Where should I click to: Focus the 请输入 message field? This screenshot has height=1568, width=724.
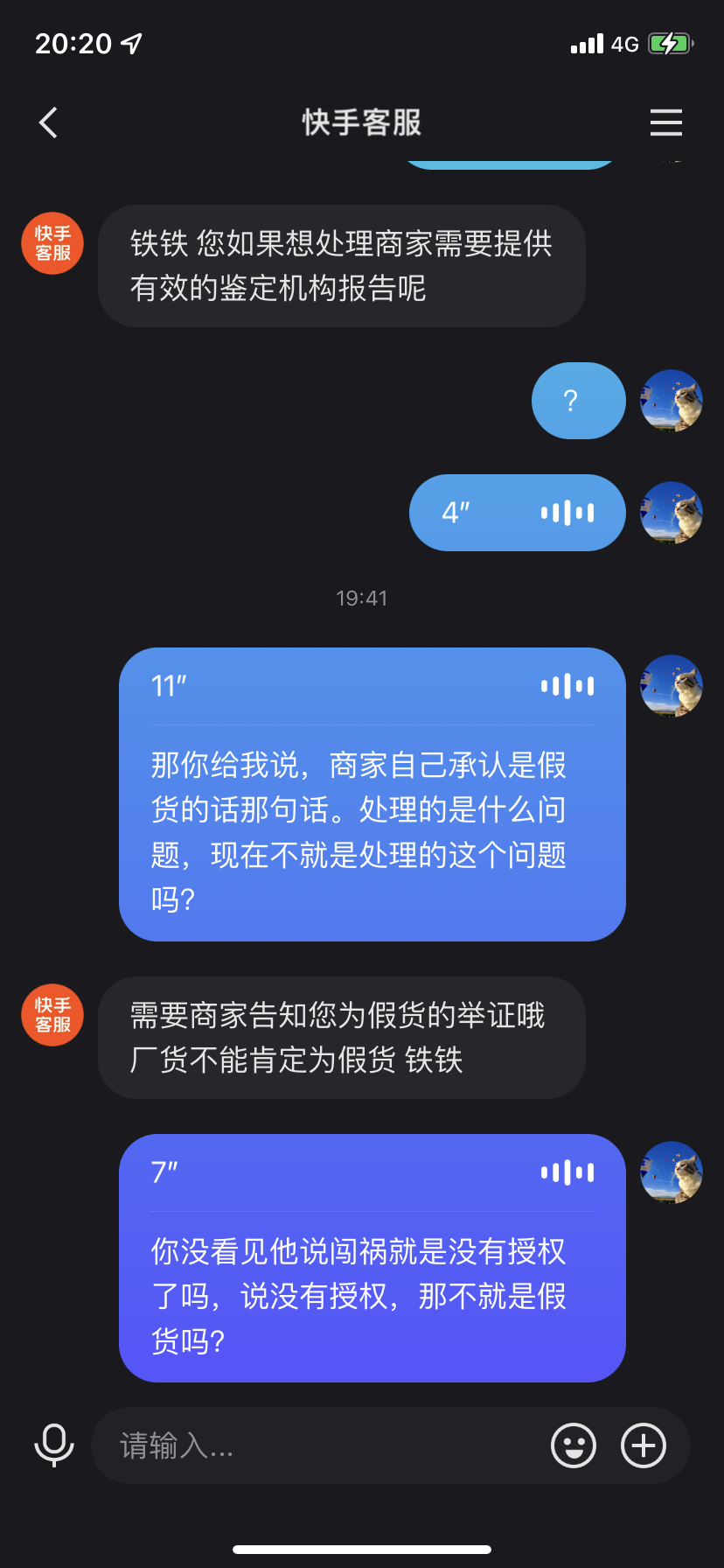pos(324,1445)
